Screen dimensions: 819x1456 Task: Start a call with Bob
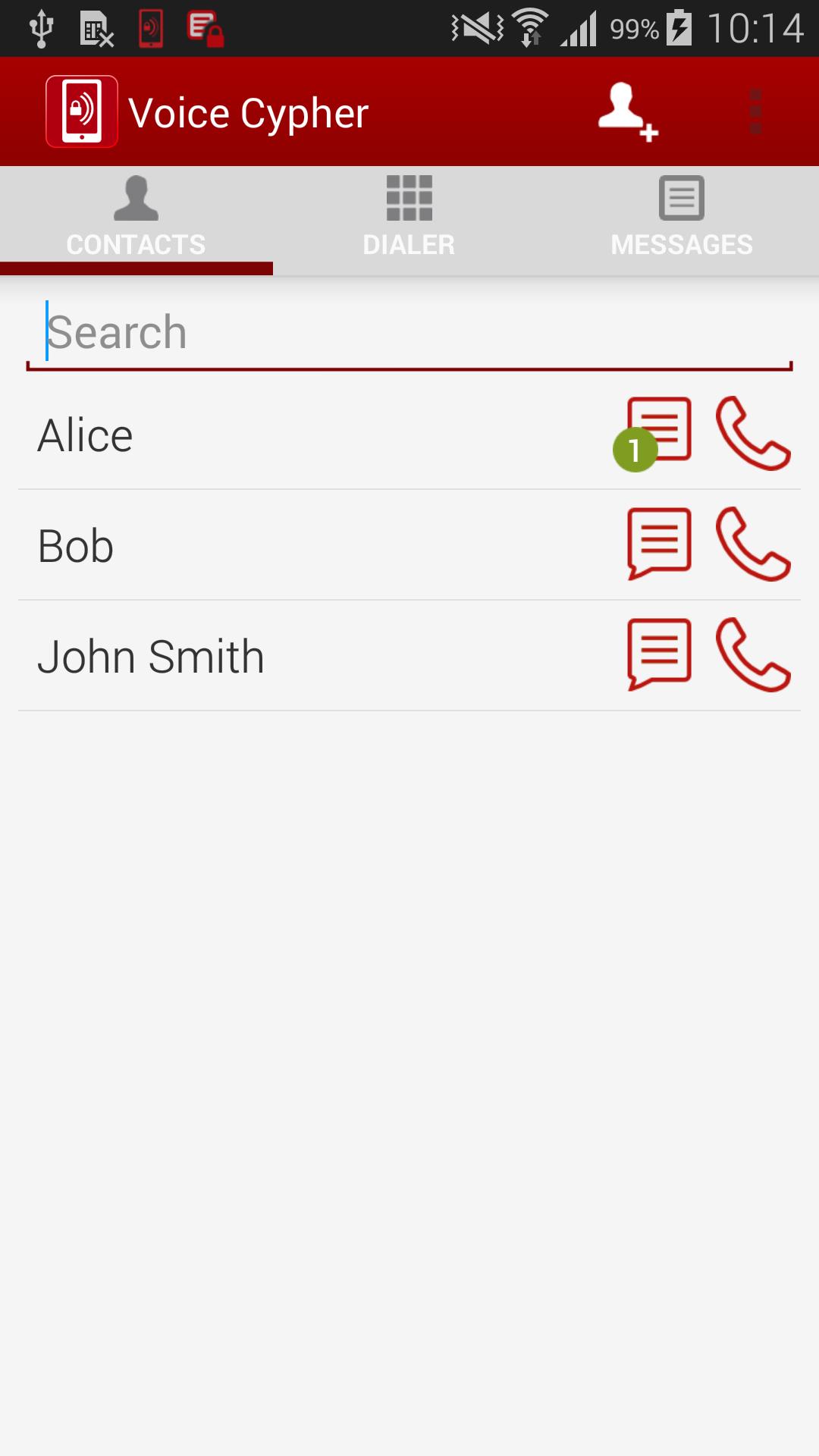(752, 544)
